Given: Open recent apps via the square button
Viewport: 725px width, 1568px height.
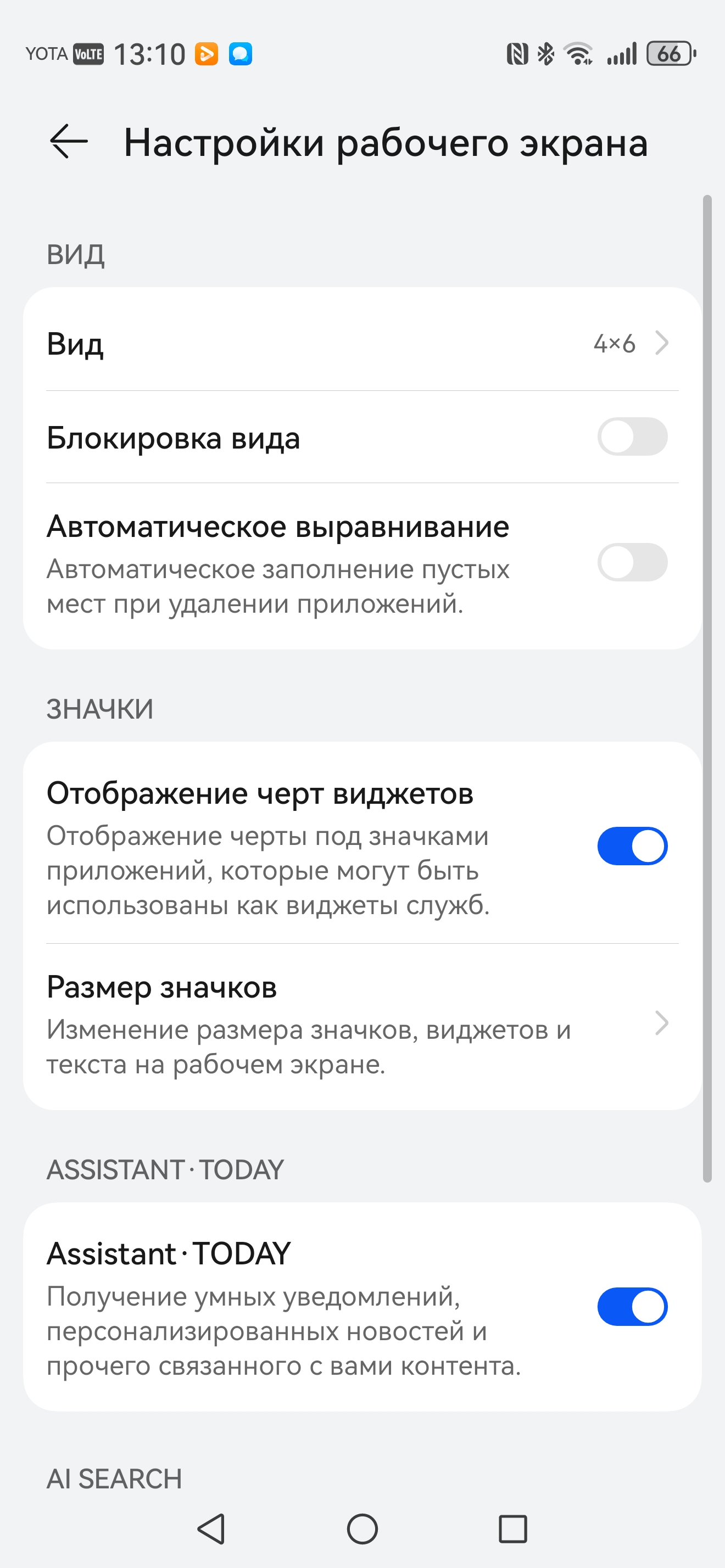Looking at the screenshot, I should (x=512, y=1529).
